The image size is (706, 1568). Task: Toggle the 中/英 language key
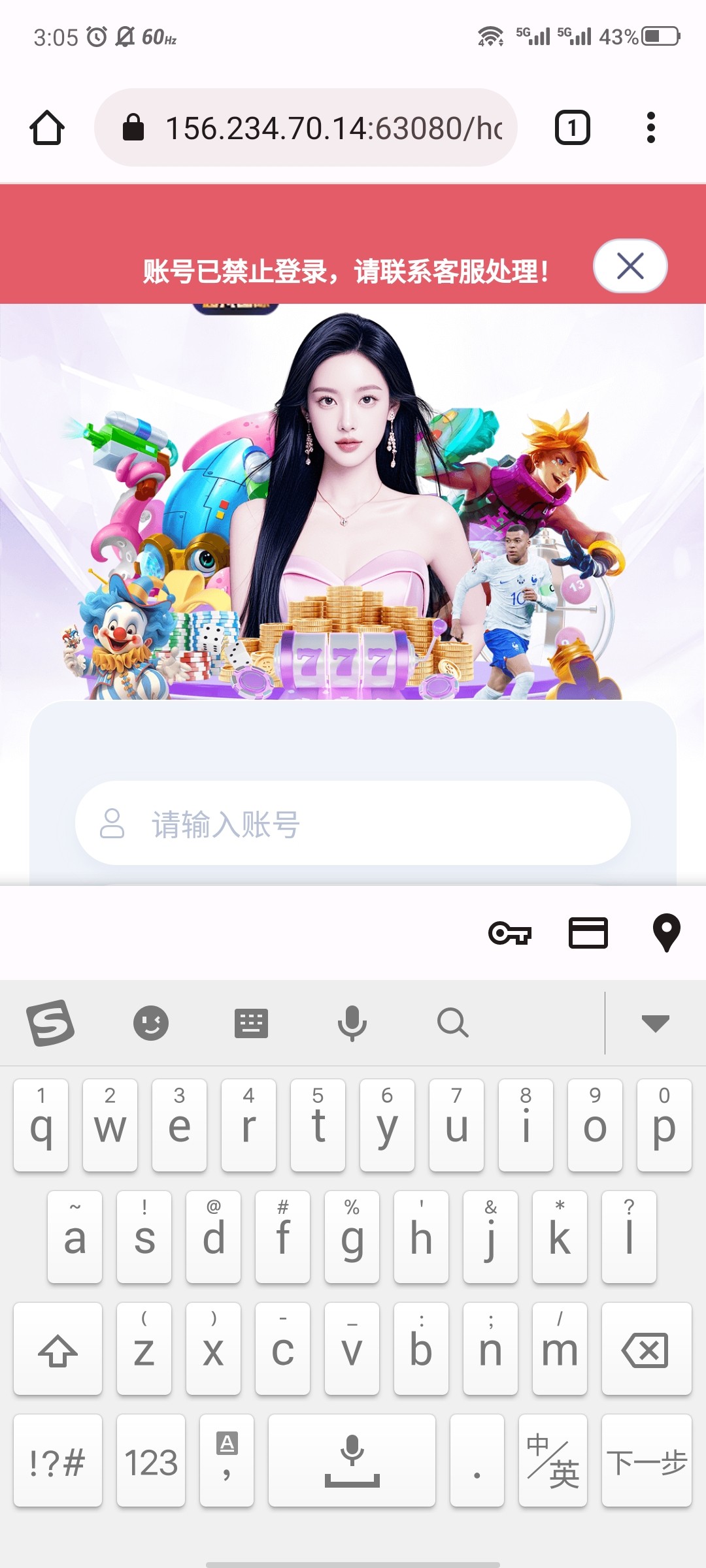tap(553, 1461)
